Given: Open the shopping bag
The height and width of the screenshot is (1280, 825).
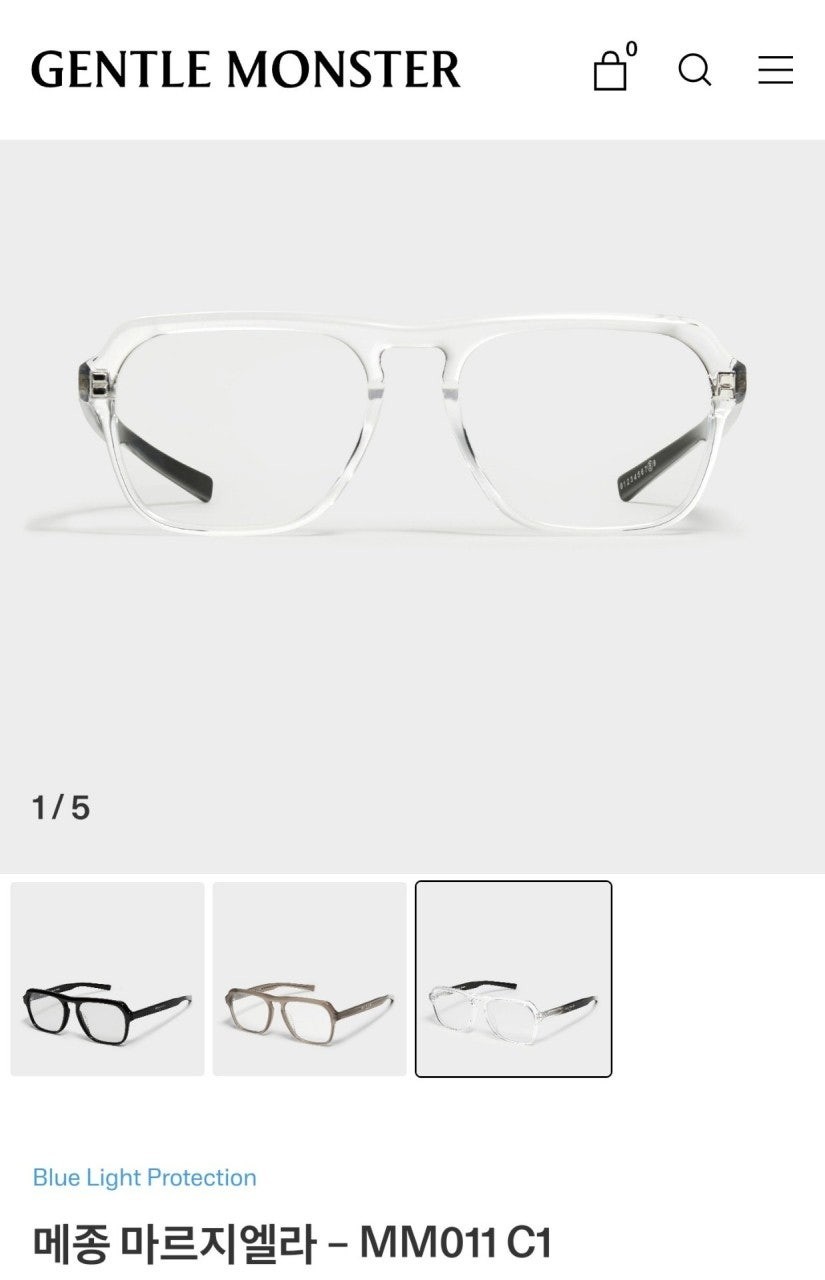Looking at the screenshot, I should pos(611,69).
